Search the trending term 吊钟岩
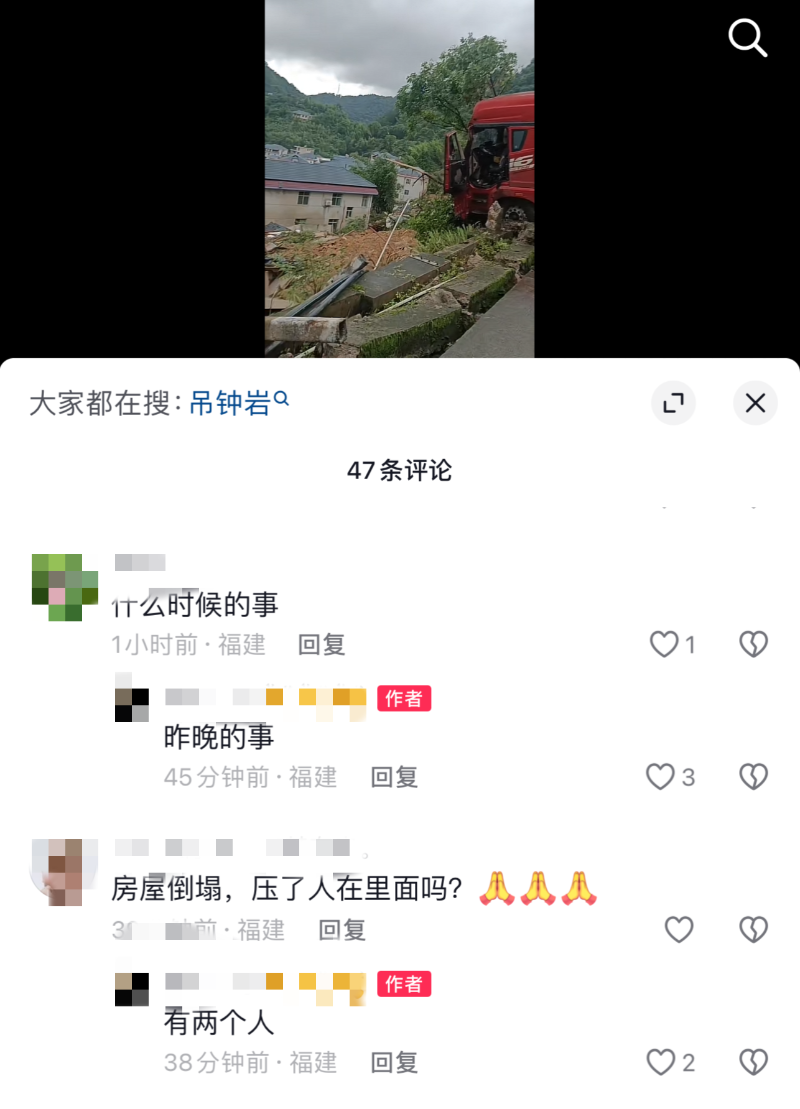The height and width of the screenshot is (1109, 800). coord(231,403)
